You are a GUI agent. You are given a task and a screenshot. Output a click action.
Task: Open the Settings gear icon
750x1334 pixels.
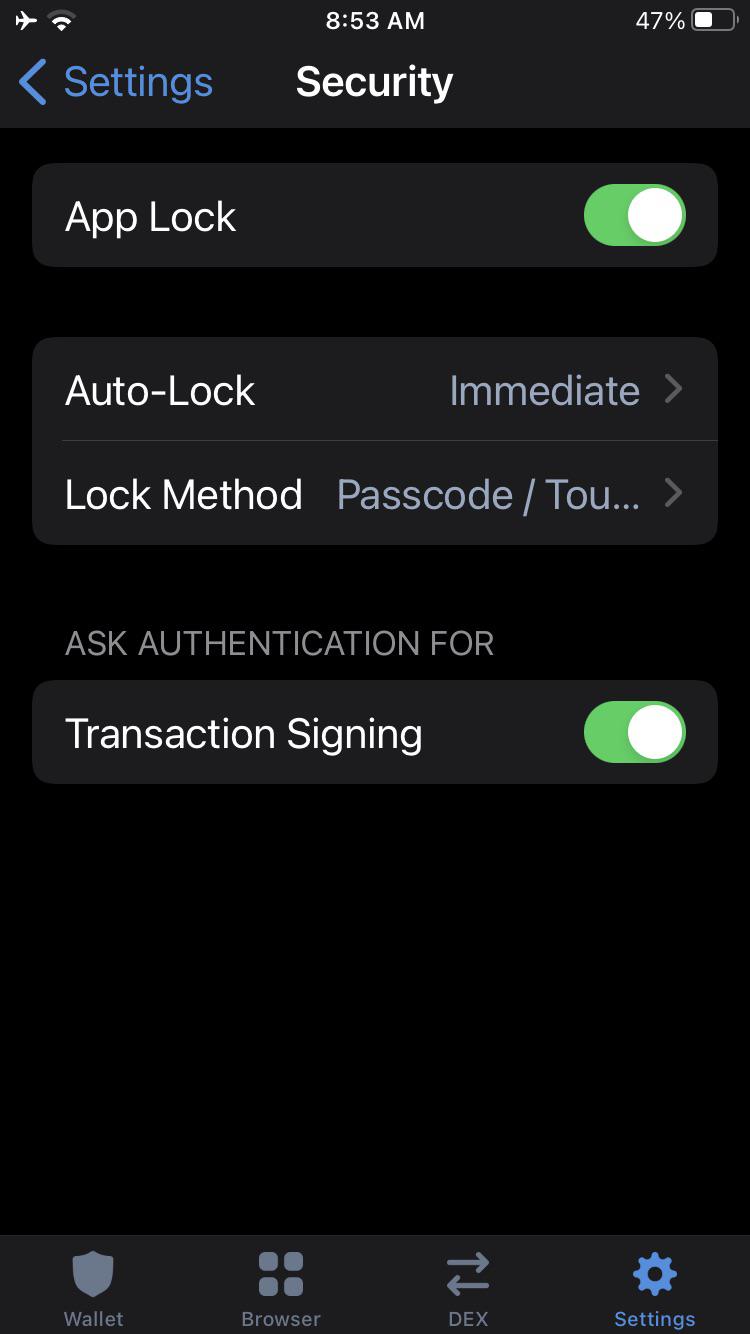pos(654,1272)
